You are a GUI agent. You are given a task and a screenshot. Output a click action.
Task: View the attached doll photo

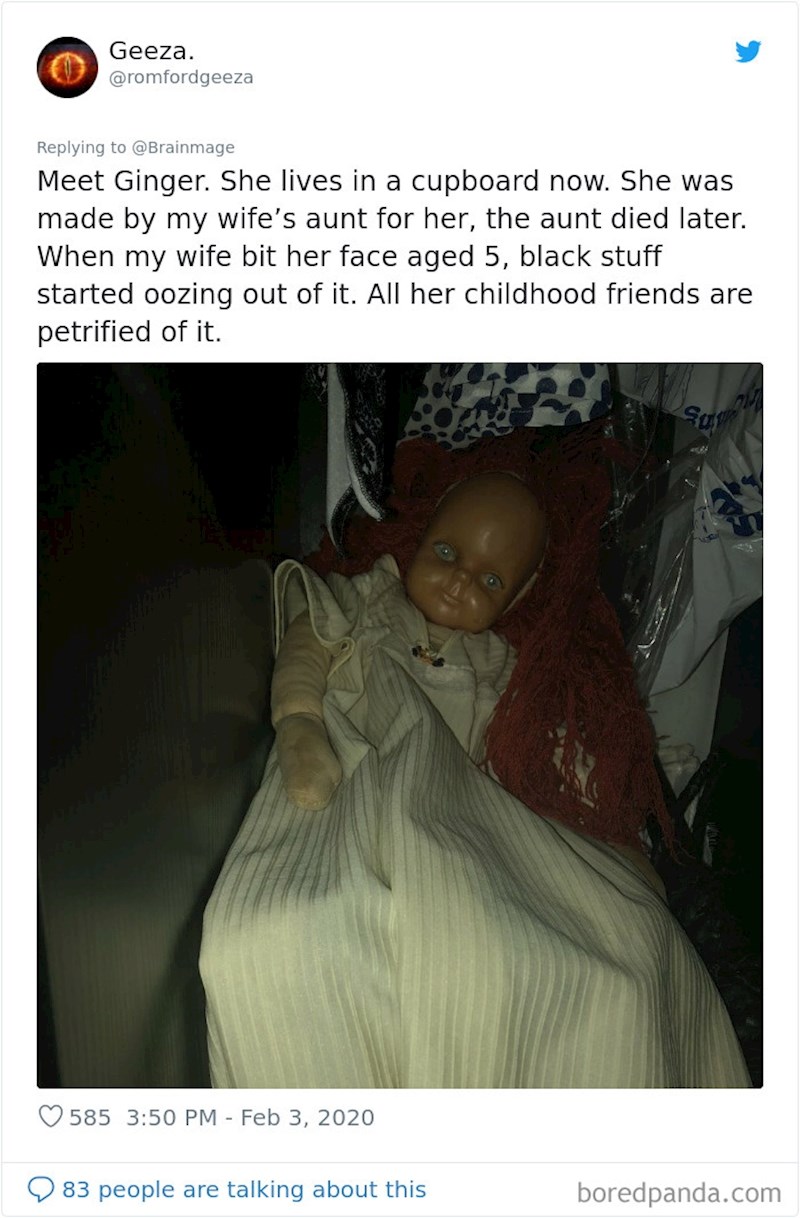tap(400, 725)
